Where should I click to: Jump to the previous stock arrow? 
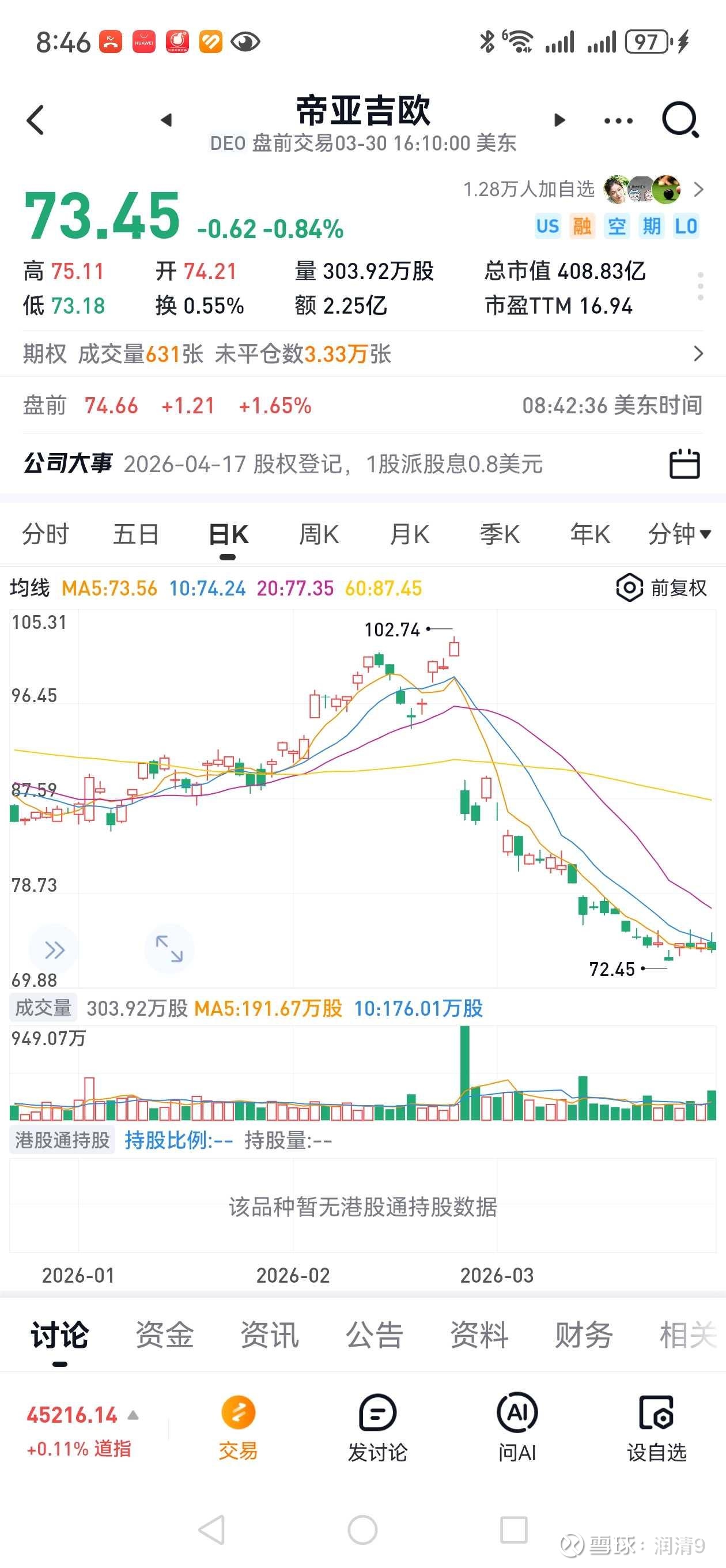[166, 120]
